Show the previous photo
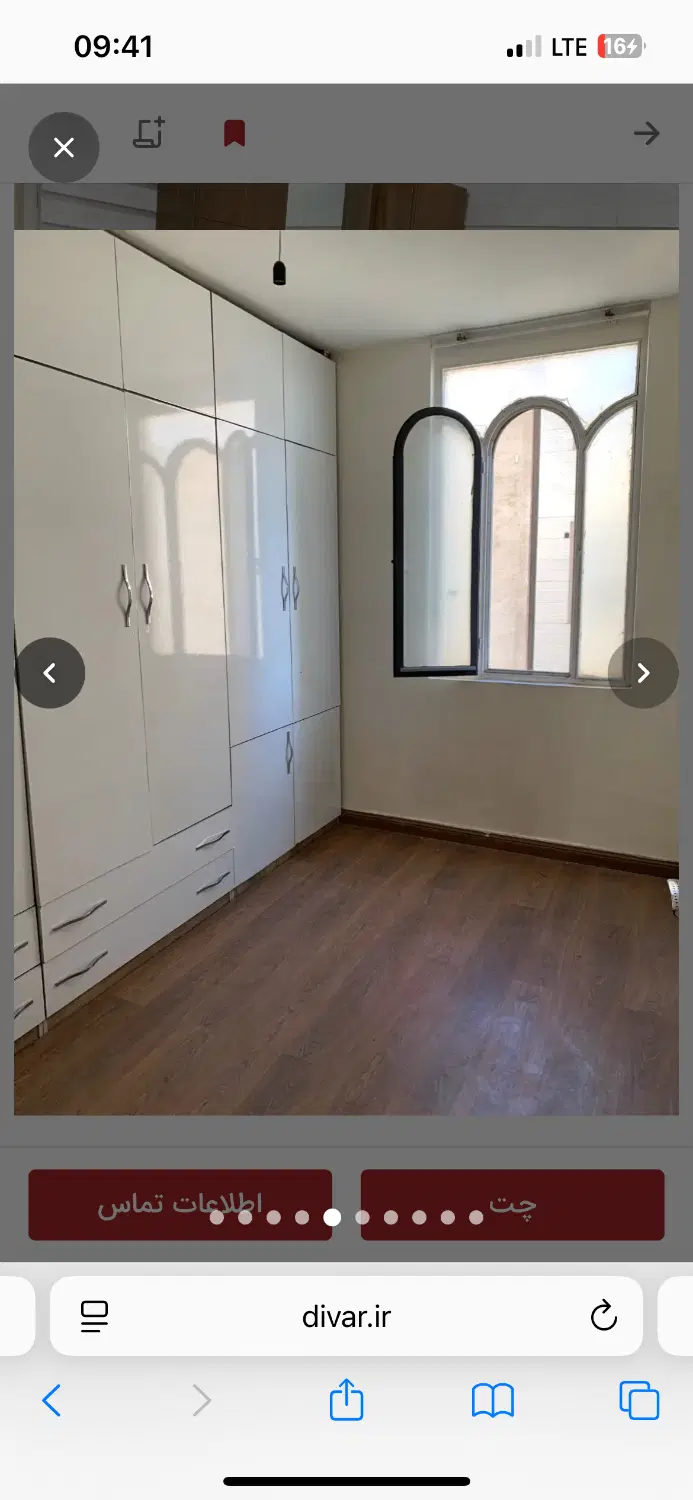This screenshot has height=1500, width=693. coord(50,673)
